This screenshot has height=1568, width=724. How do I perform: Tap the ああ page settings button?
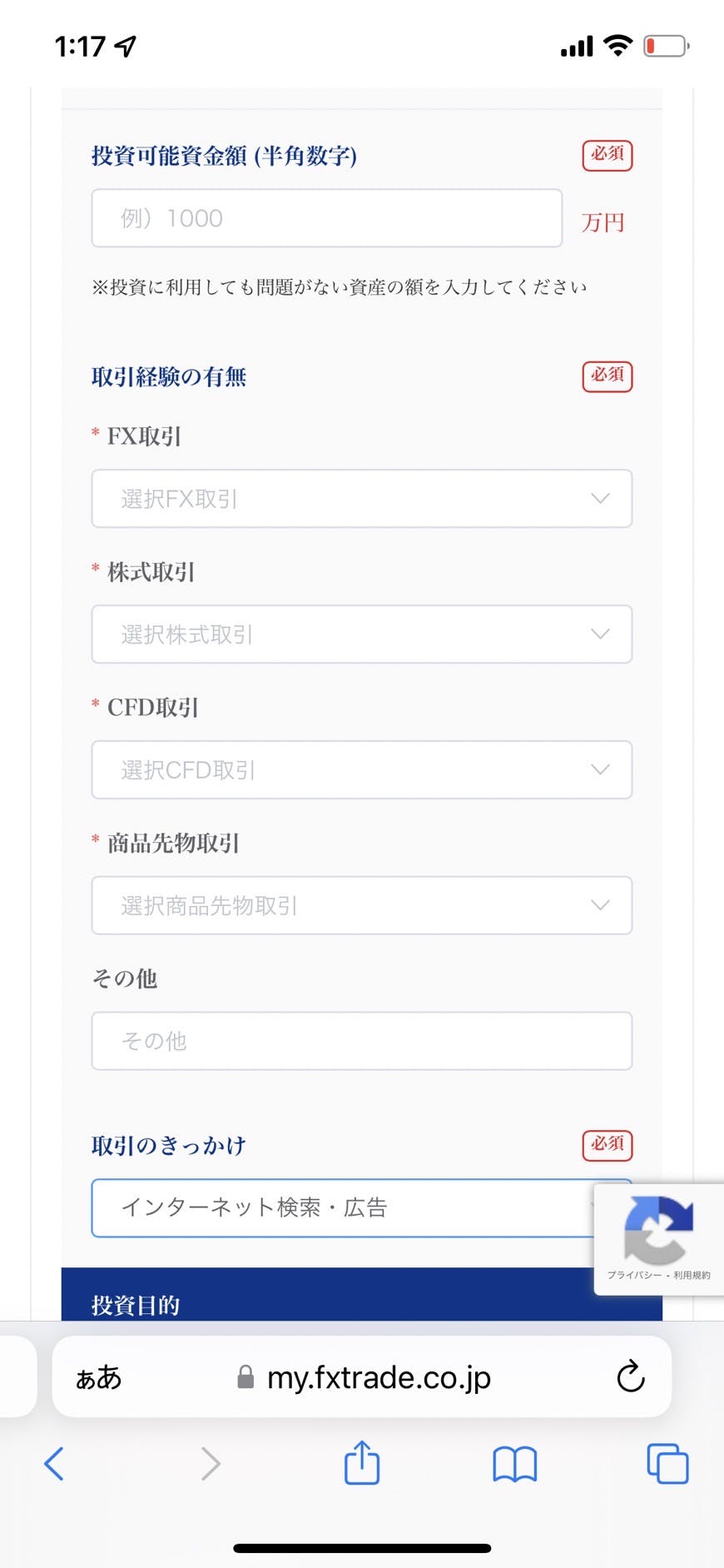(99, 1377)
